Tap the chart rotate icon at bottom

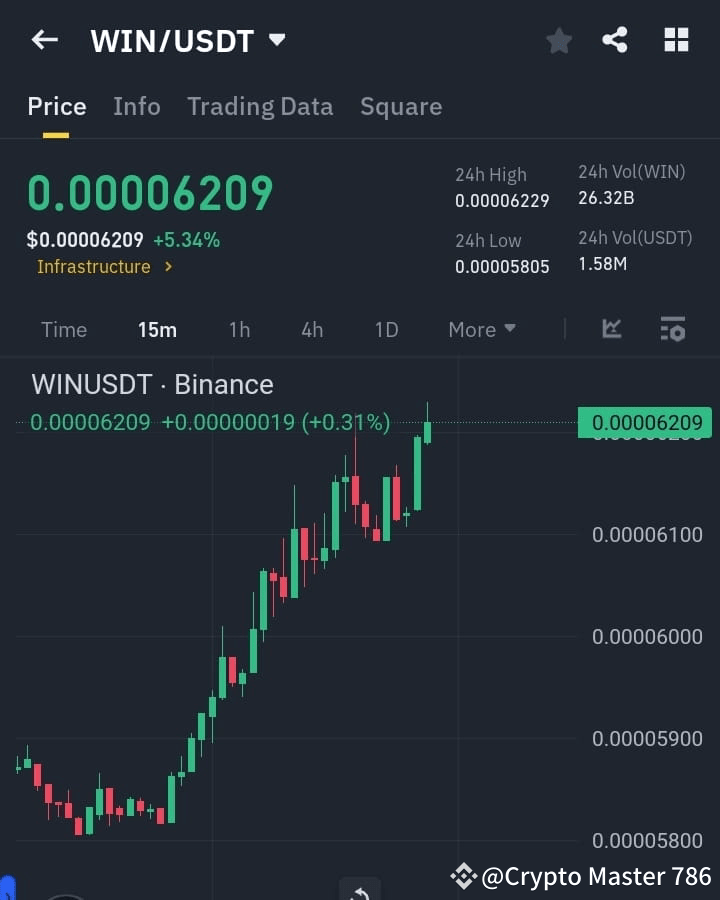click(360, 890)
